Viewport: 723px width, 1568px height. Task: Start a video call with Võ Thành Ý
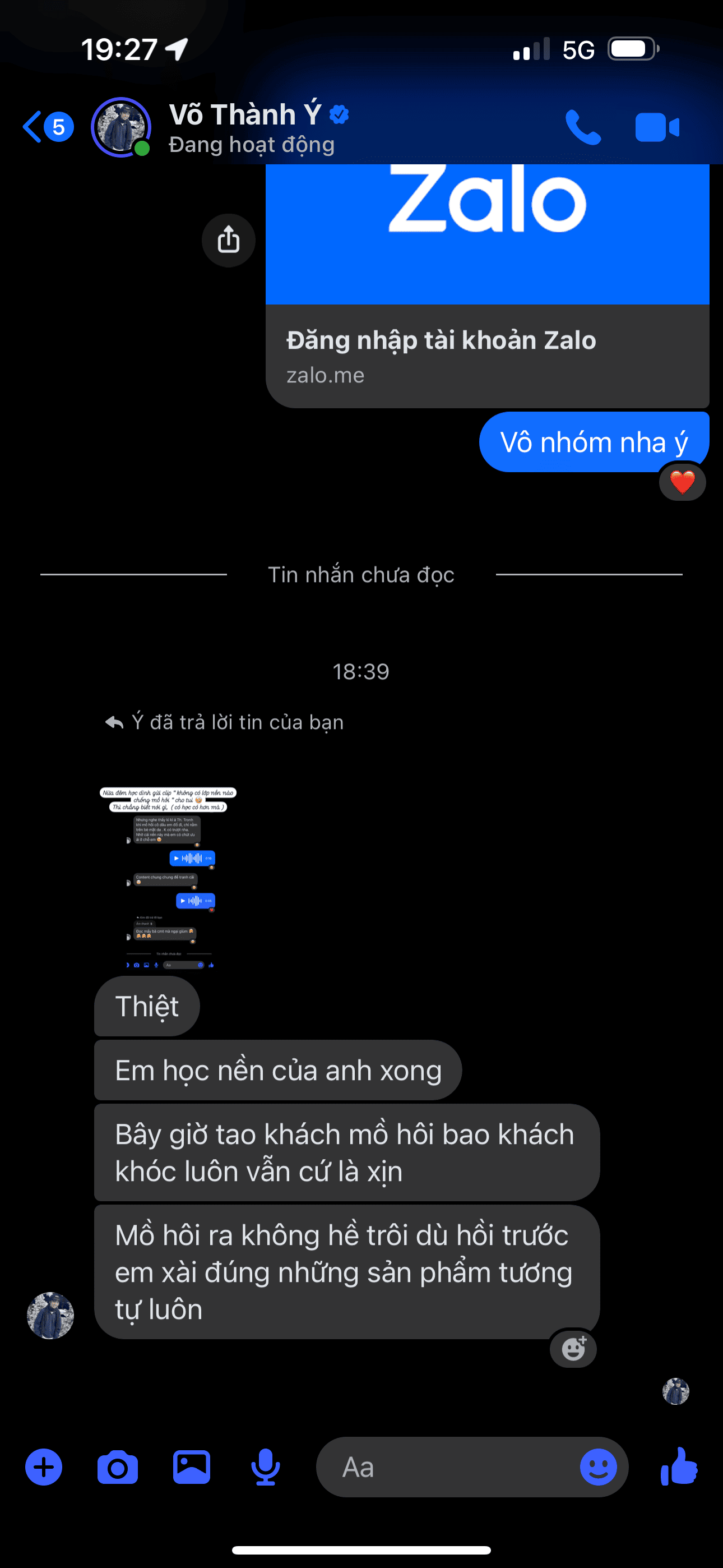coord(657,127)
